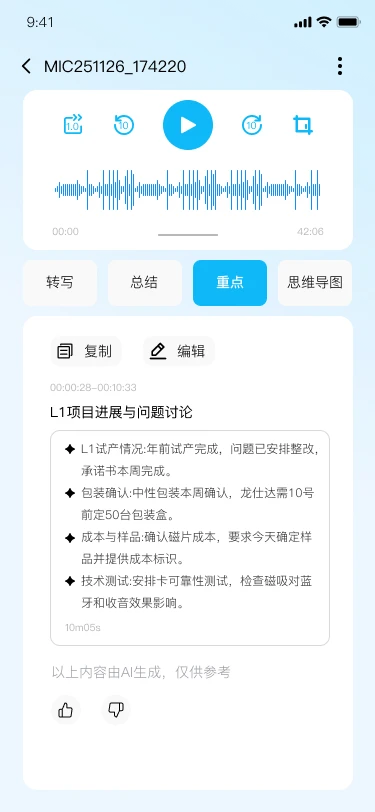Edit the key points with 编辑
This screenshot has height=812, width=375.
[179, 351]
